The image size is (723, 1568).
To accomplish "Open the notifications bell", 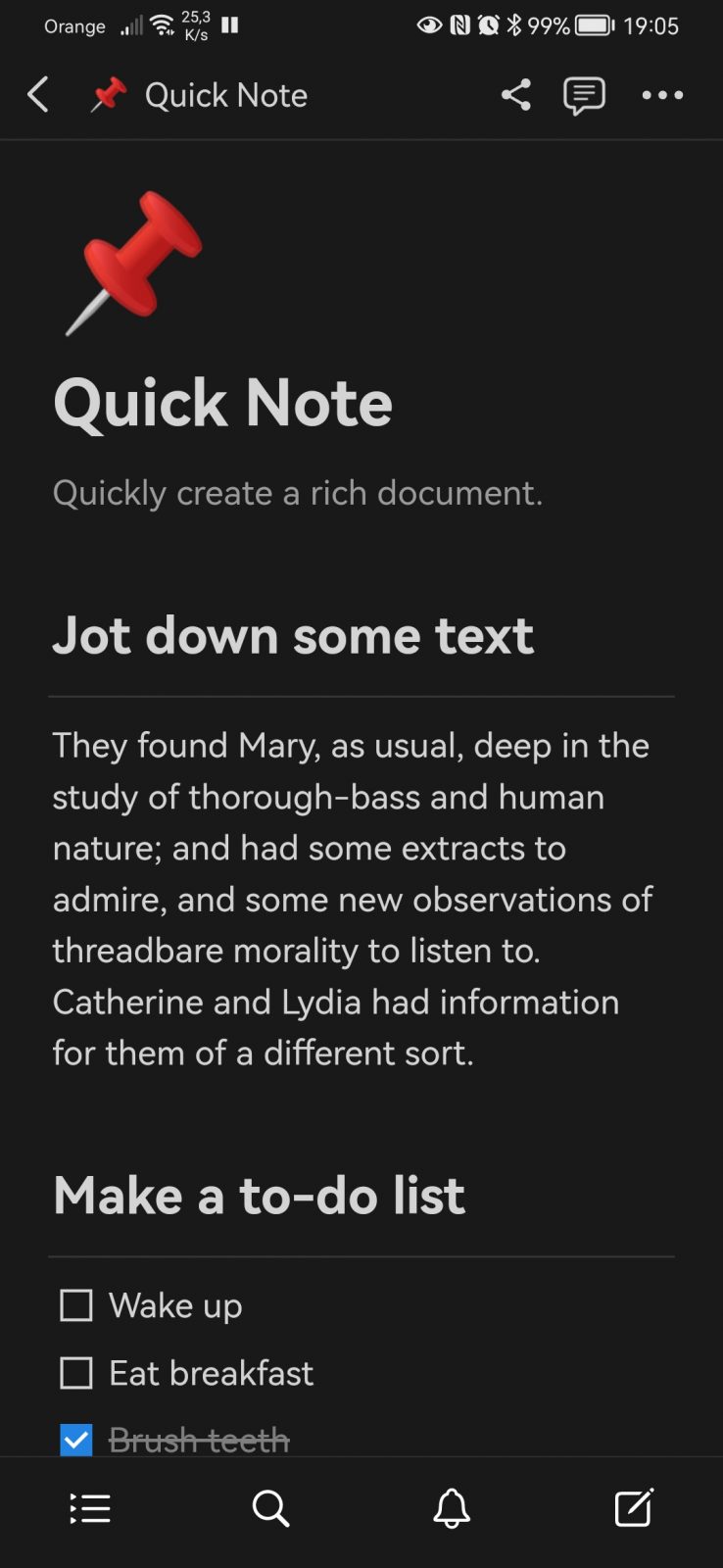I will tap(452, 1508).
